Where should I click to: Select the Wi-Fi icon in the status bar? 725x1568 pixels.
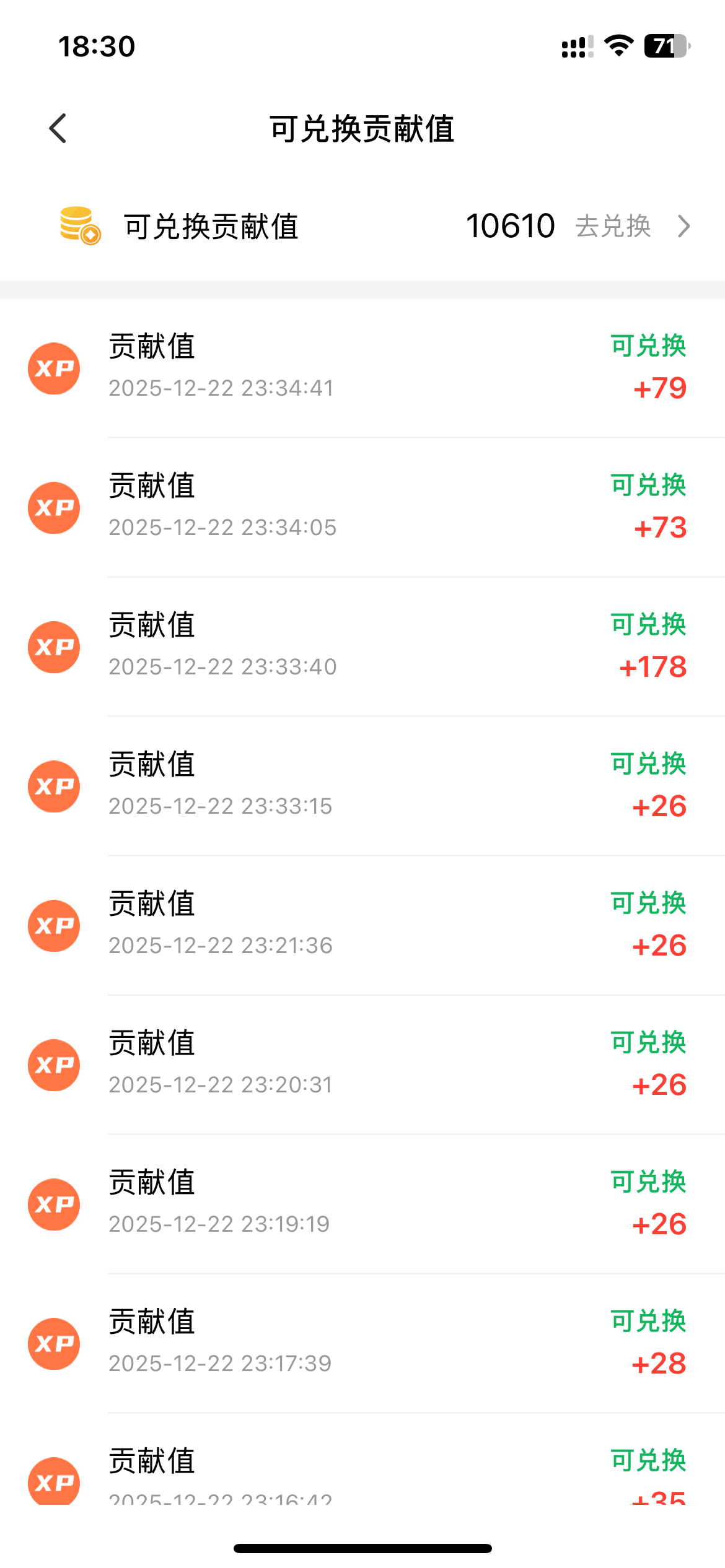point(618,46)
